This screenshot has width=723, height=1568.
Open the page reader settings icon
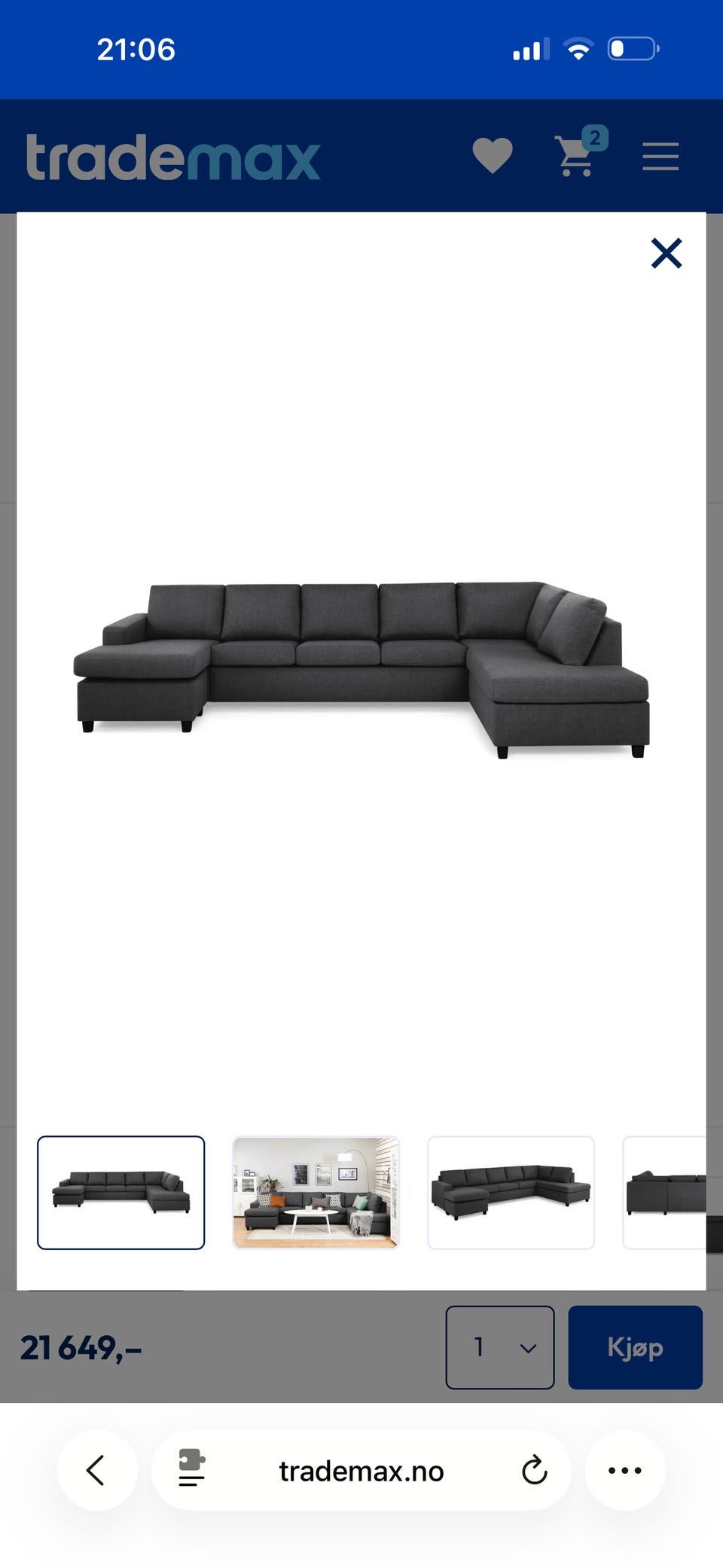[191, 1469]
